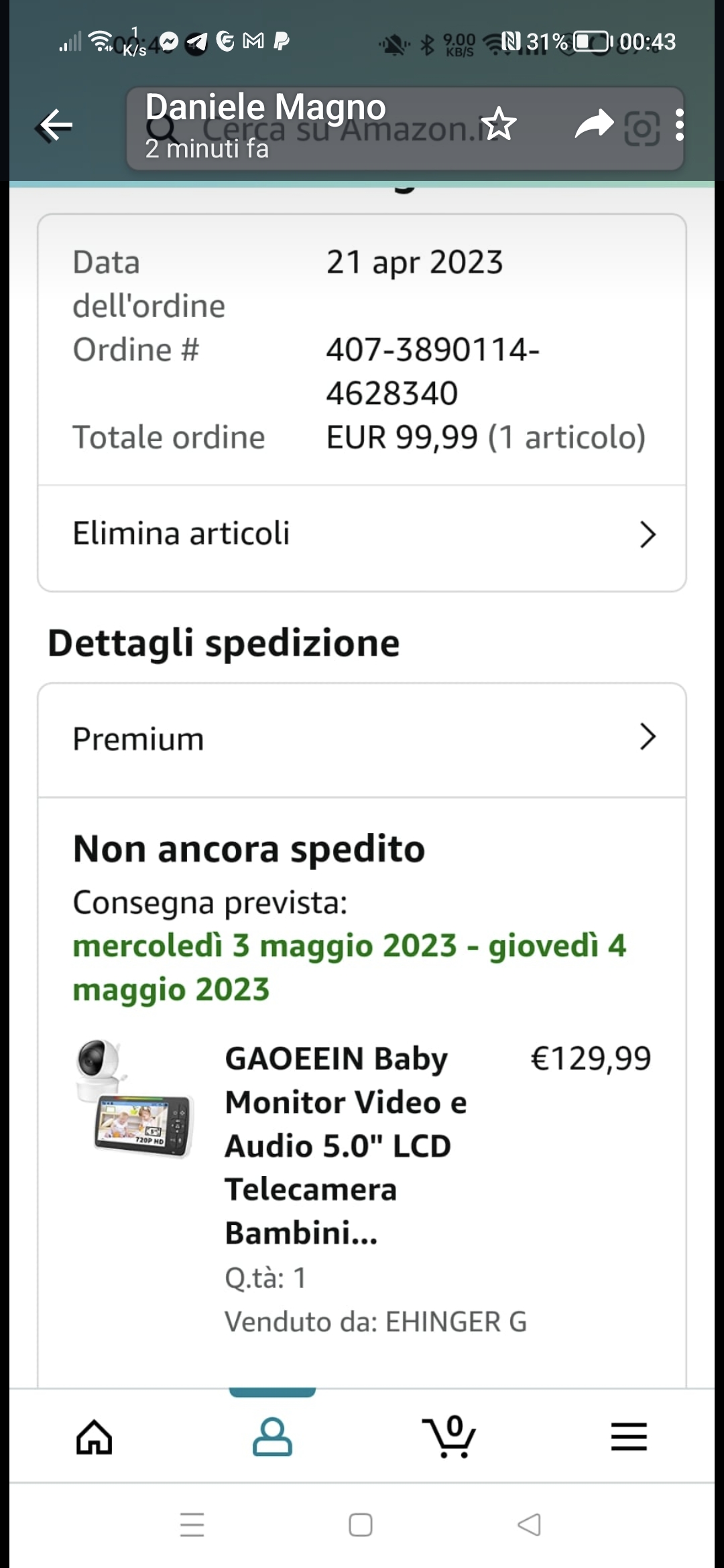This screenshot has width=724, height=1568.
Task: Open the three-dot overflow menu
Action: [680, 125]
